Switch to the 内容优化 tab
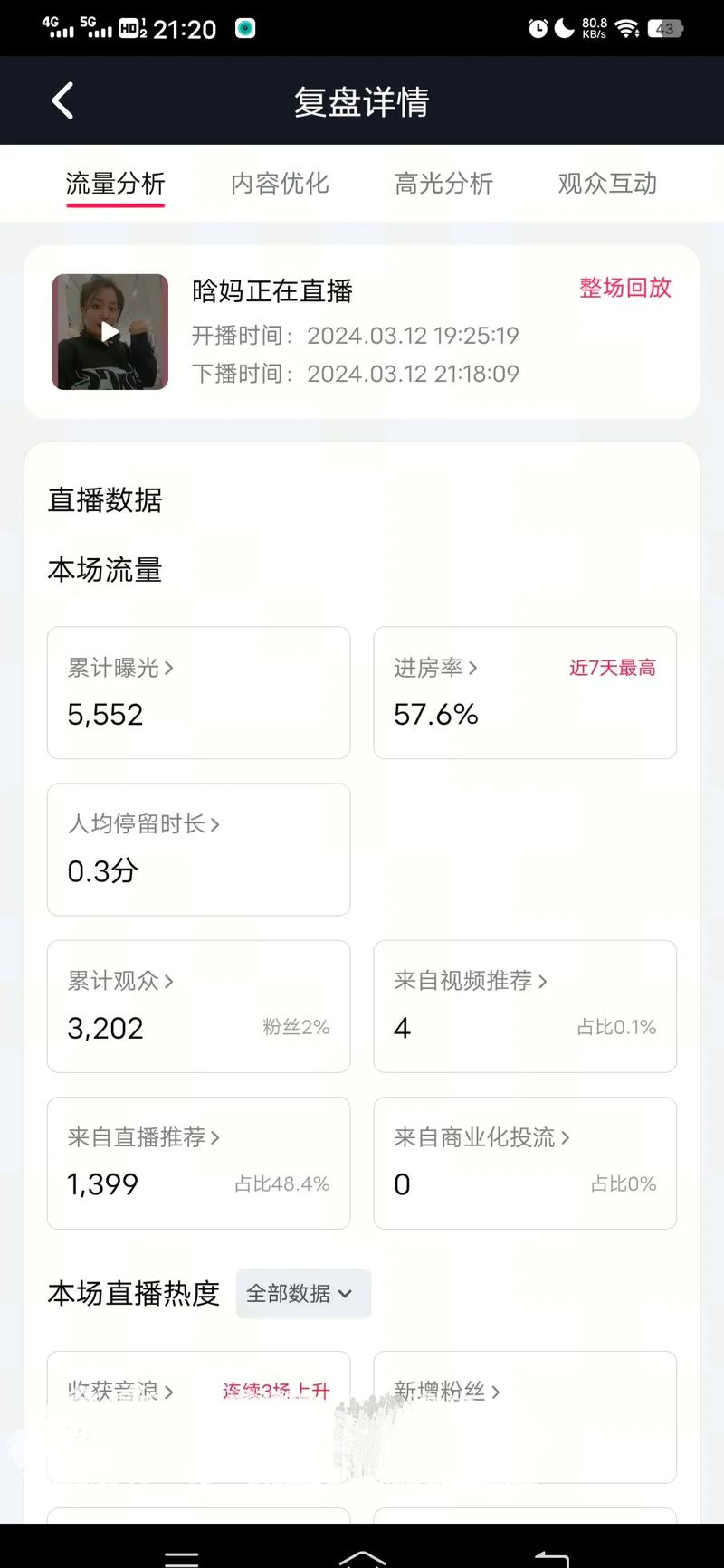Viewport: 724px width, 1568px height. 280,184
